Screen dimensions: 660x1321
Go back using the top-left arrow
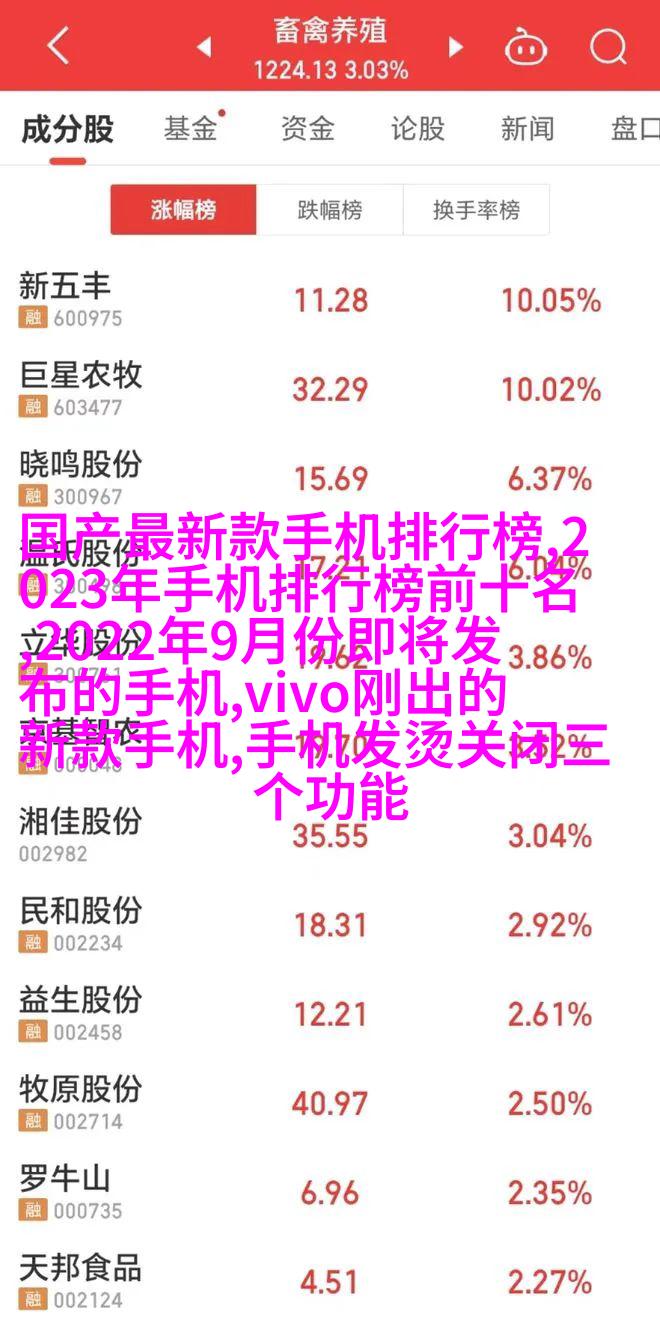(x=58, y=47)
